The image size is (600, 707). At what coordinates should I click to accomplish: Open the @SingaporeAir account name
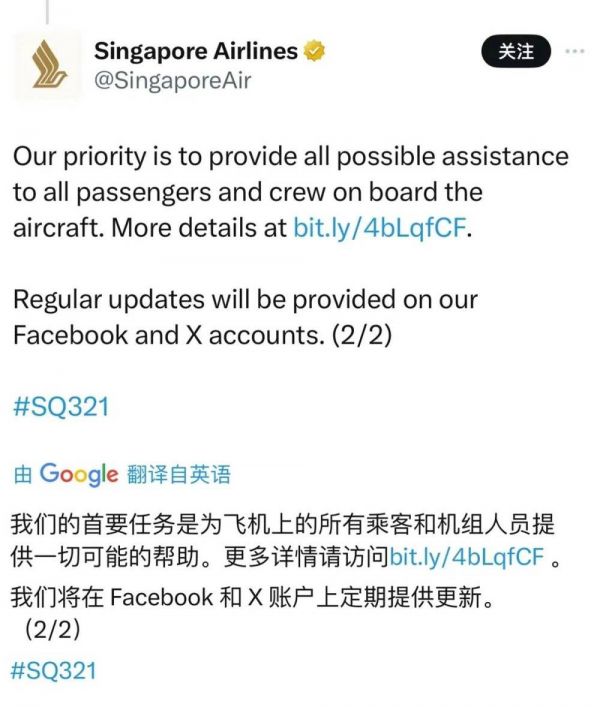coord(172,81)
